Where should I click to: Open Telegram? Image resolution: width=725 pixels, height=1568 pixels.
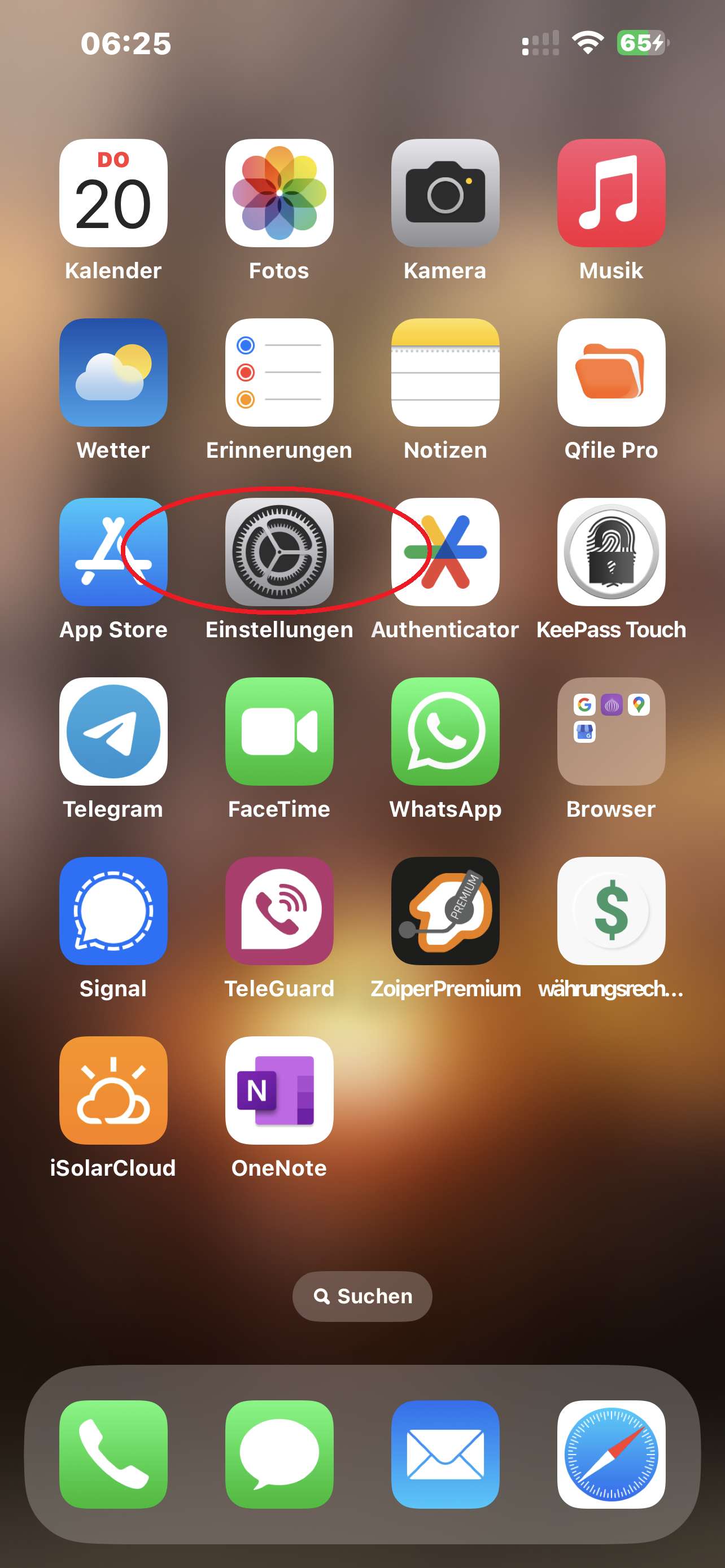tap(113, 731)
